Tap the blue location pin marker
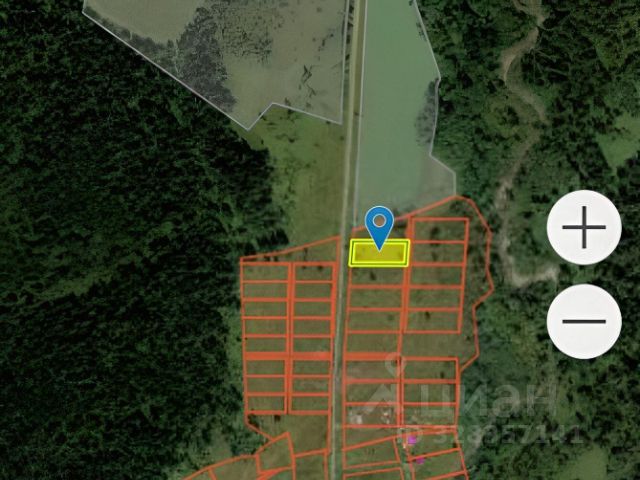The width and height of the screenshot is (640, 480). 379,225
